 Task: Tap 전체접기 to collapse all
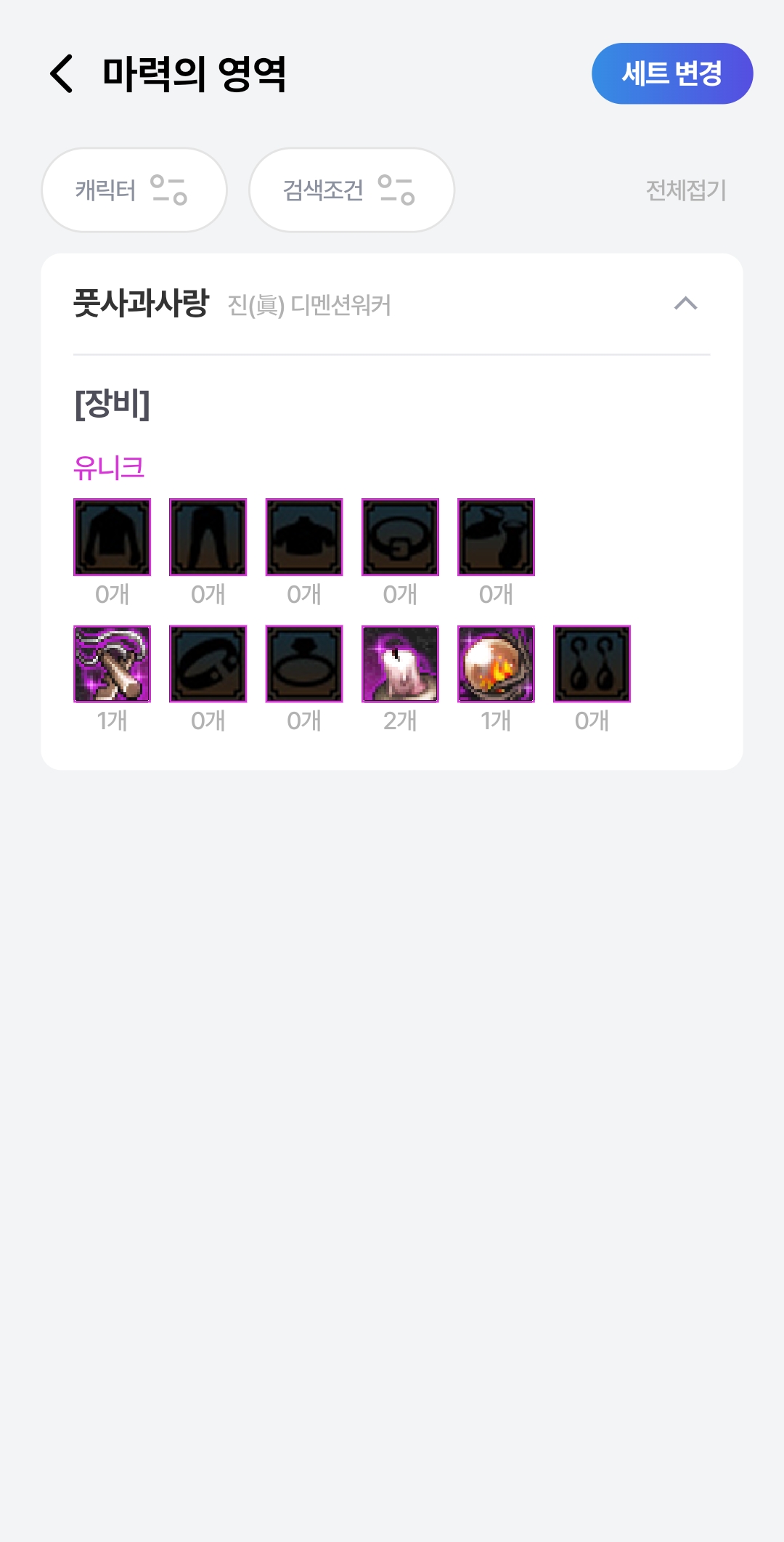click(x=685, y=190)
